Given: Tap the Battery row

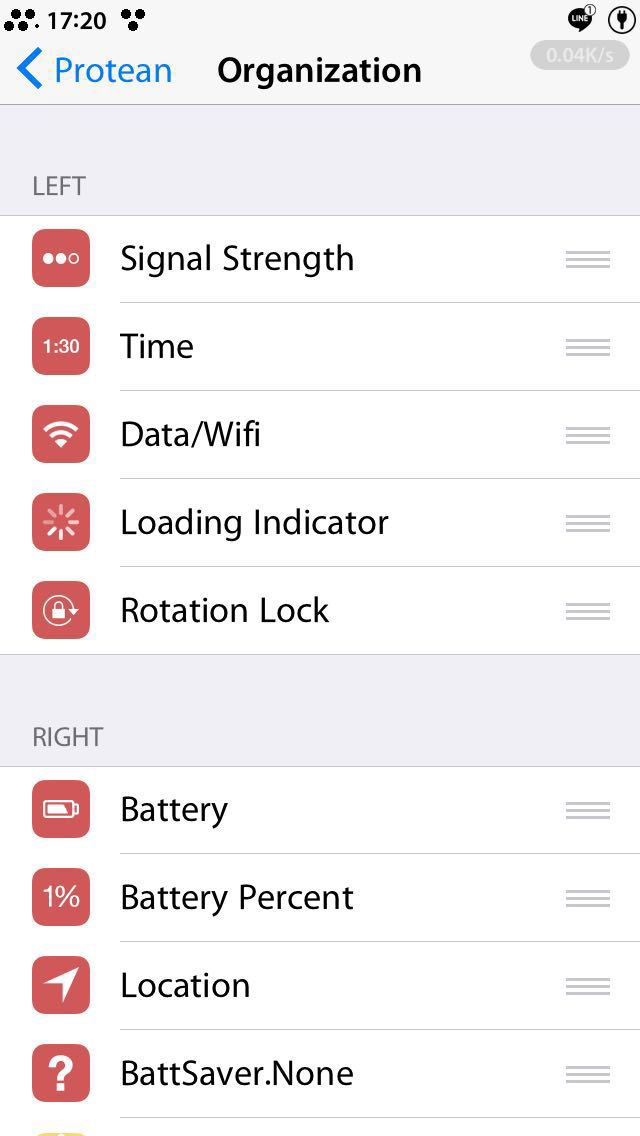Looking at the screenshot, I should pos(320,810).
